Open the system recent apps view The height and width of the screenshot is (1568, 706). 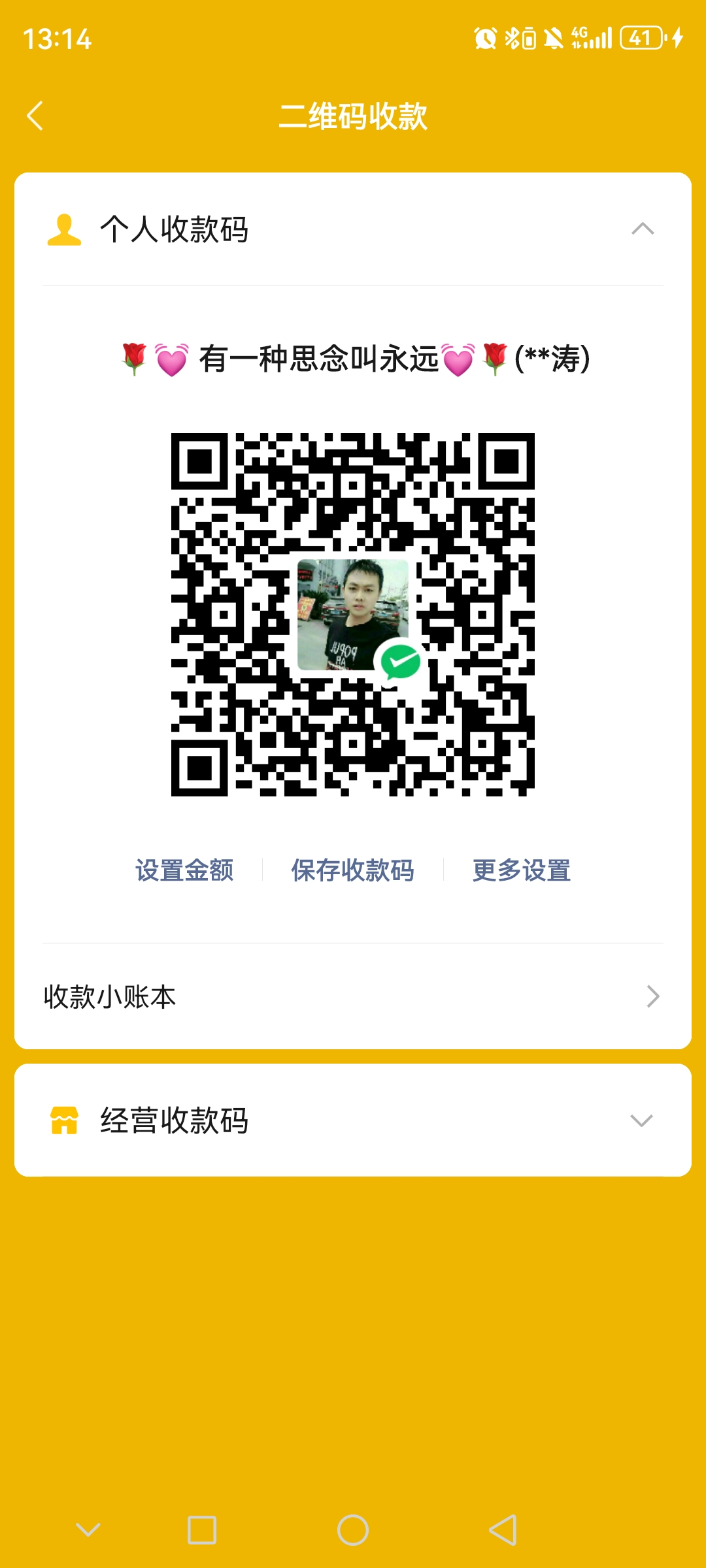(x=202, y=1530)
